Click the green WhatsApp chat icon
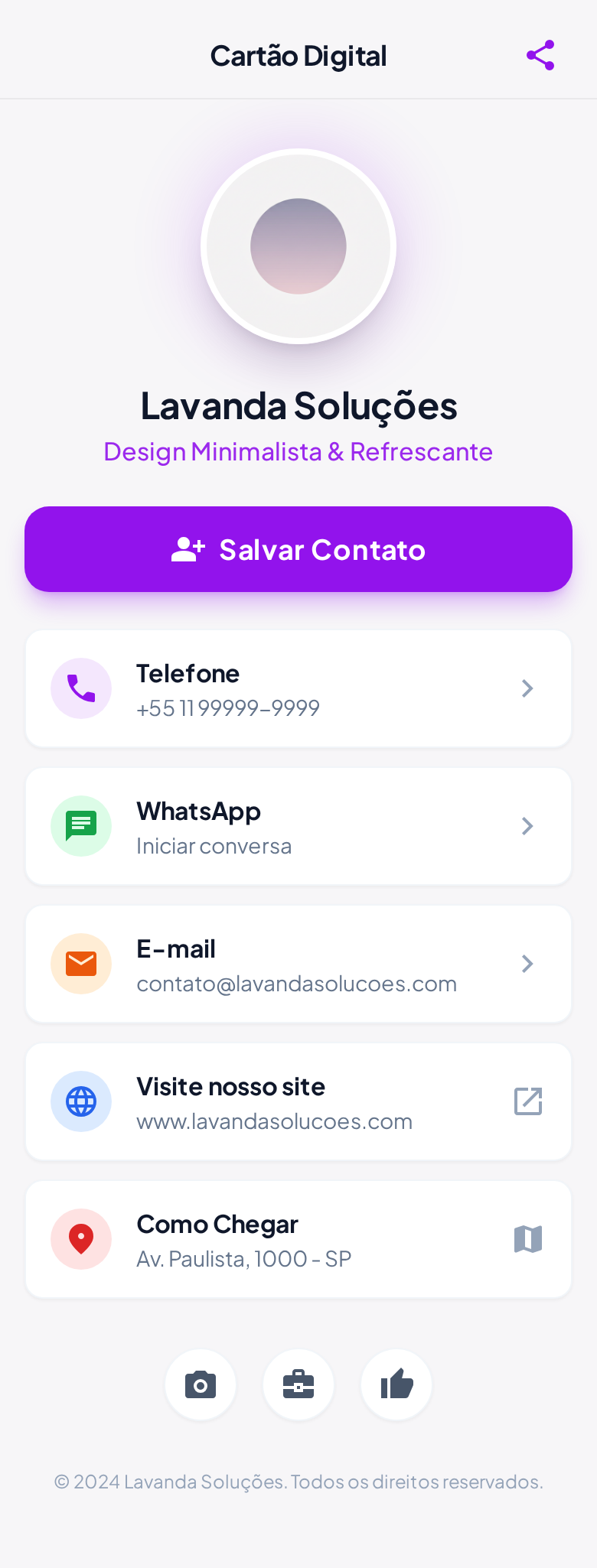 (81, 826)
